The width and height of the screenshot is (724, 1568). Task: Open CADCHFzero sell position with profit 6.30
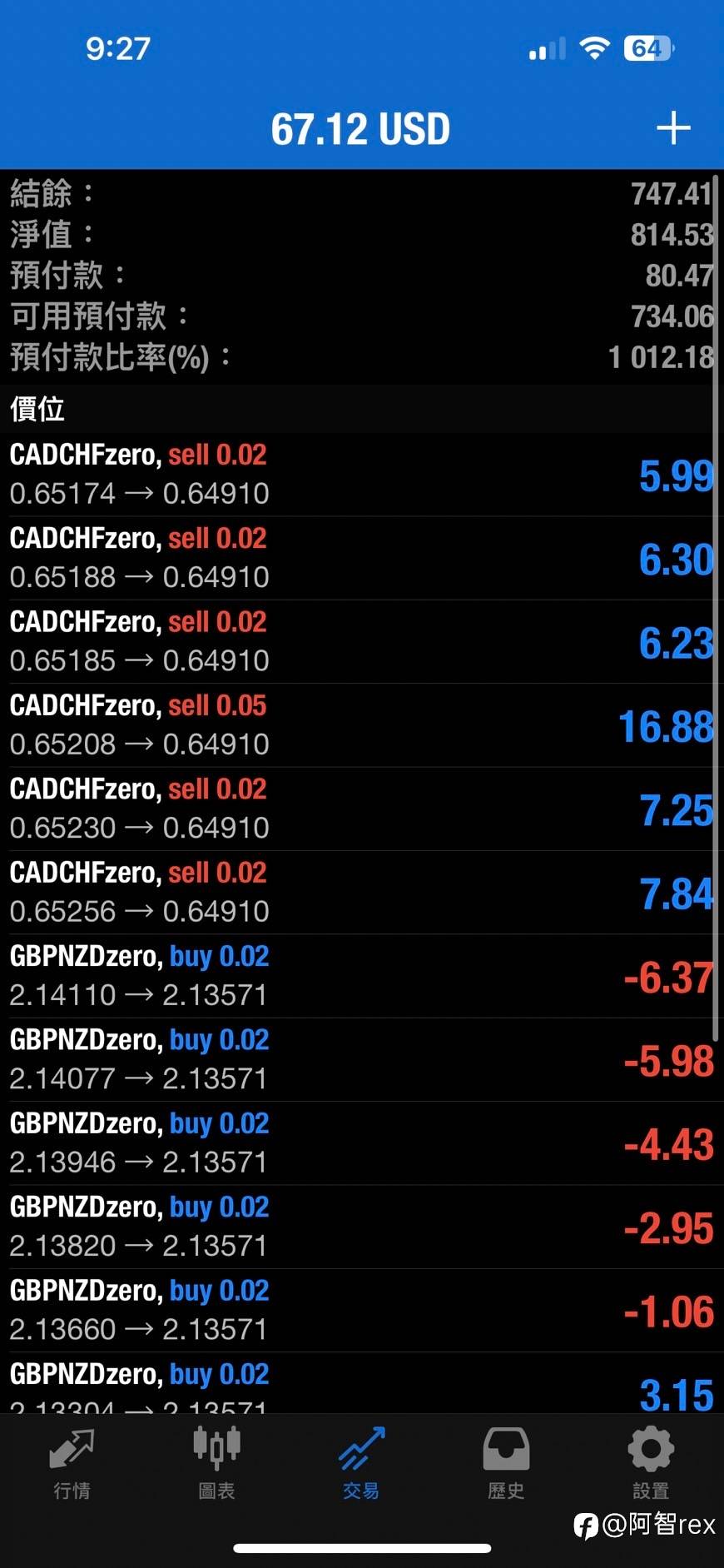coord(362,559)
